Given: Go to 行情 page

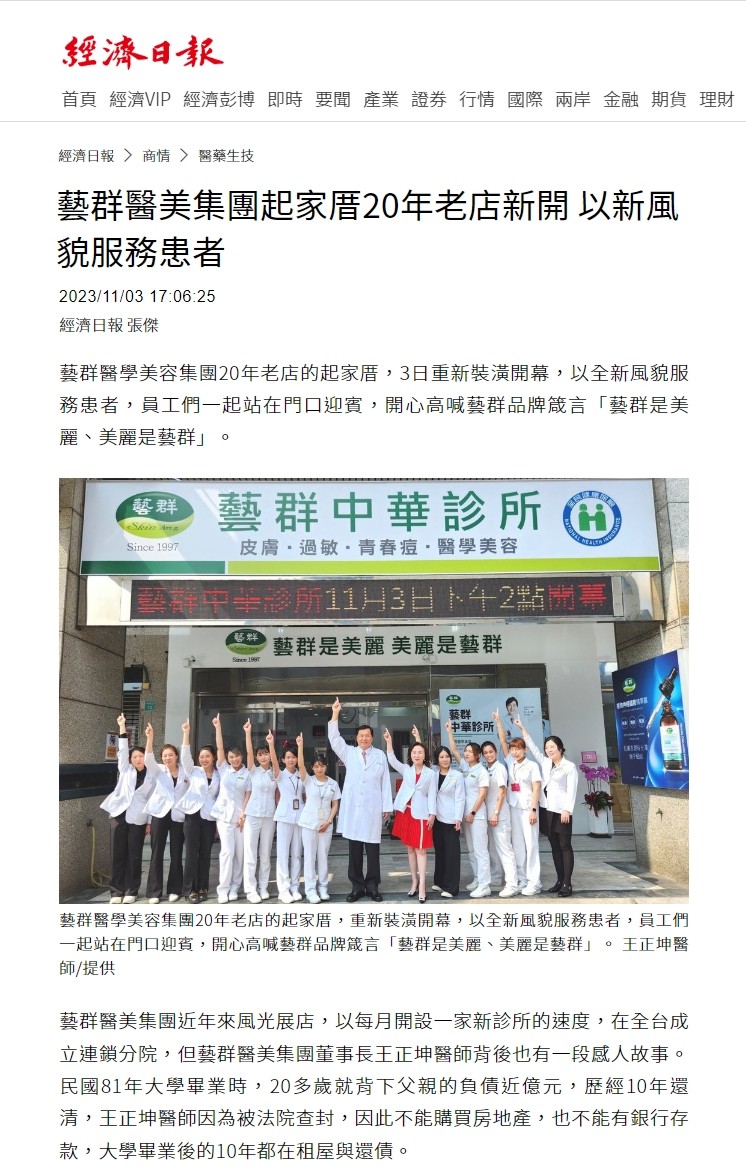Looking at the screenshot, I should coord(477,99).
